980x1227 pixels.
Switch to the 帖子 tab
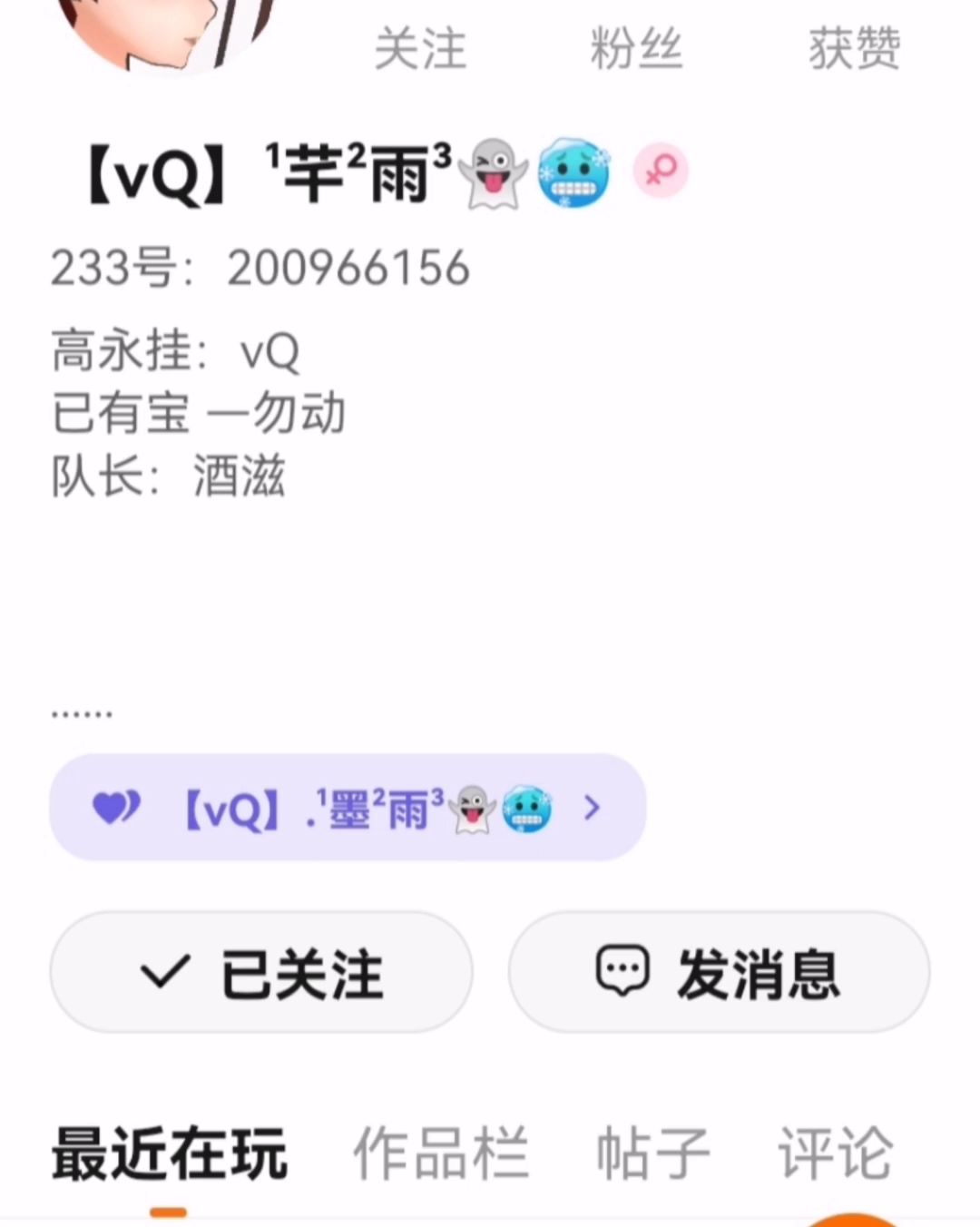pyautogui.click(x=652, y=1153)
